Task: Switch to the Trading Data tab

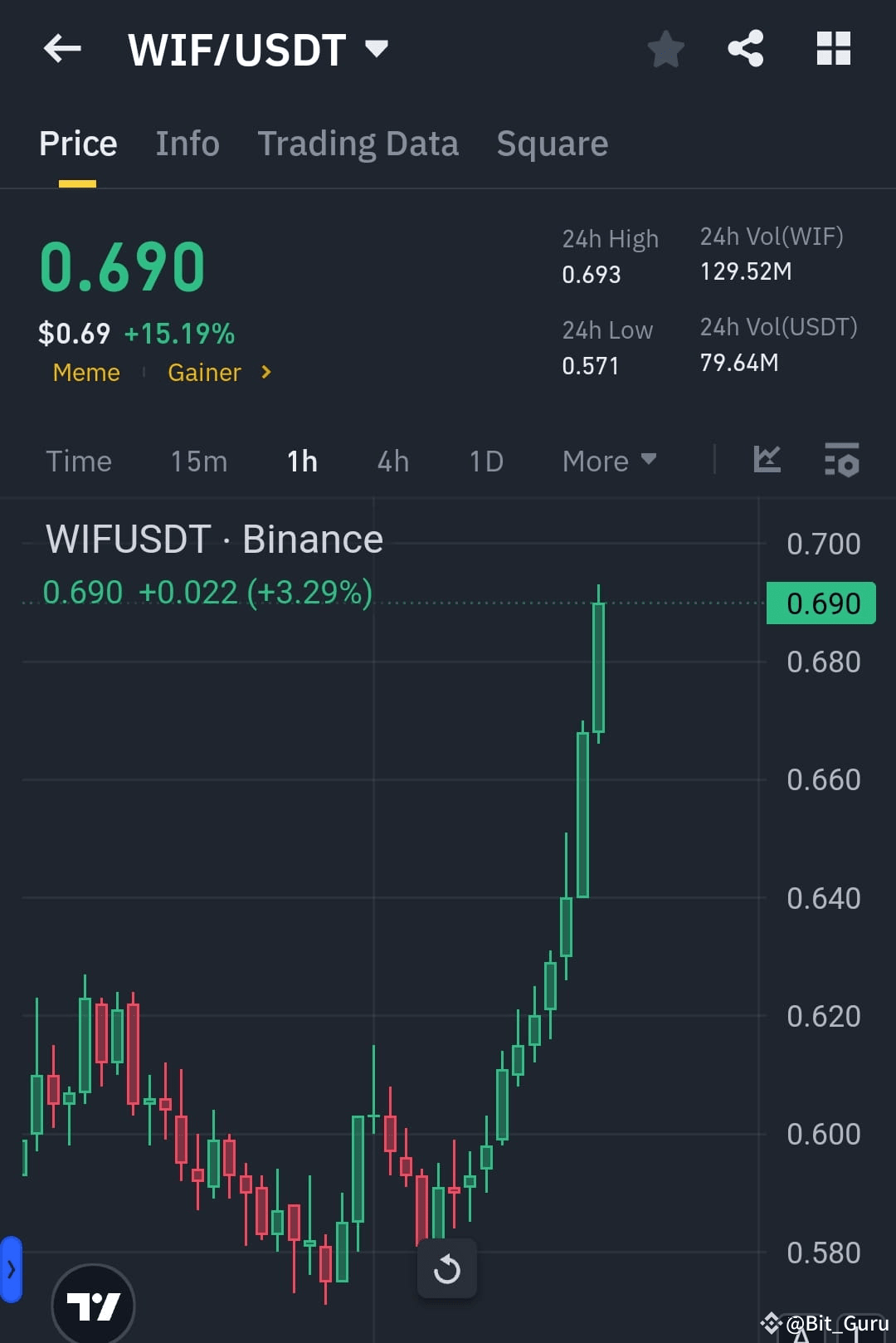Action: click(x=358, y=143)
